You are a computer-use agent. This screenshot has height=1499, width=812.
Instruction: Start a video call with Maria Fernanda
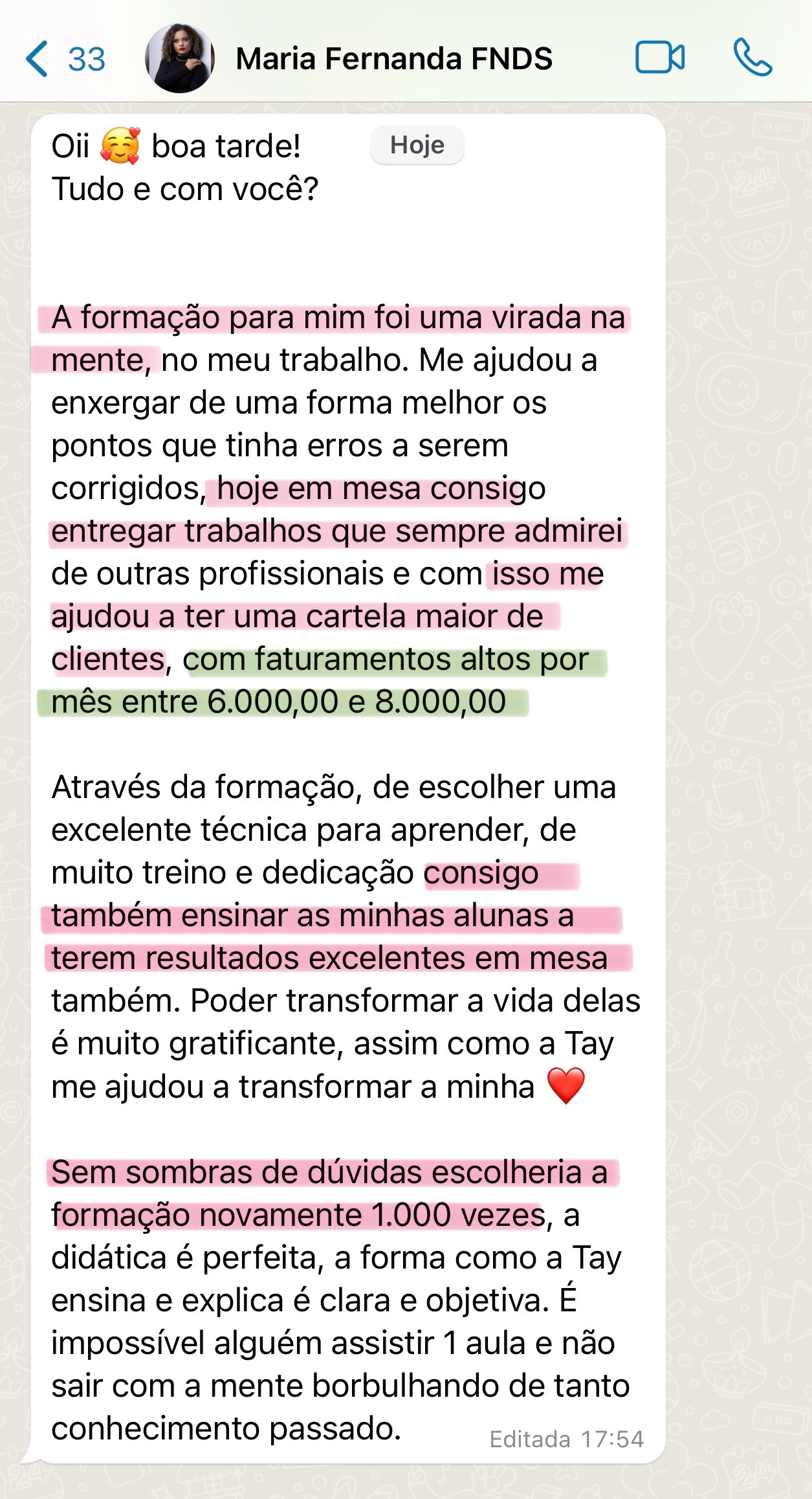tap(660, 58)
